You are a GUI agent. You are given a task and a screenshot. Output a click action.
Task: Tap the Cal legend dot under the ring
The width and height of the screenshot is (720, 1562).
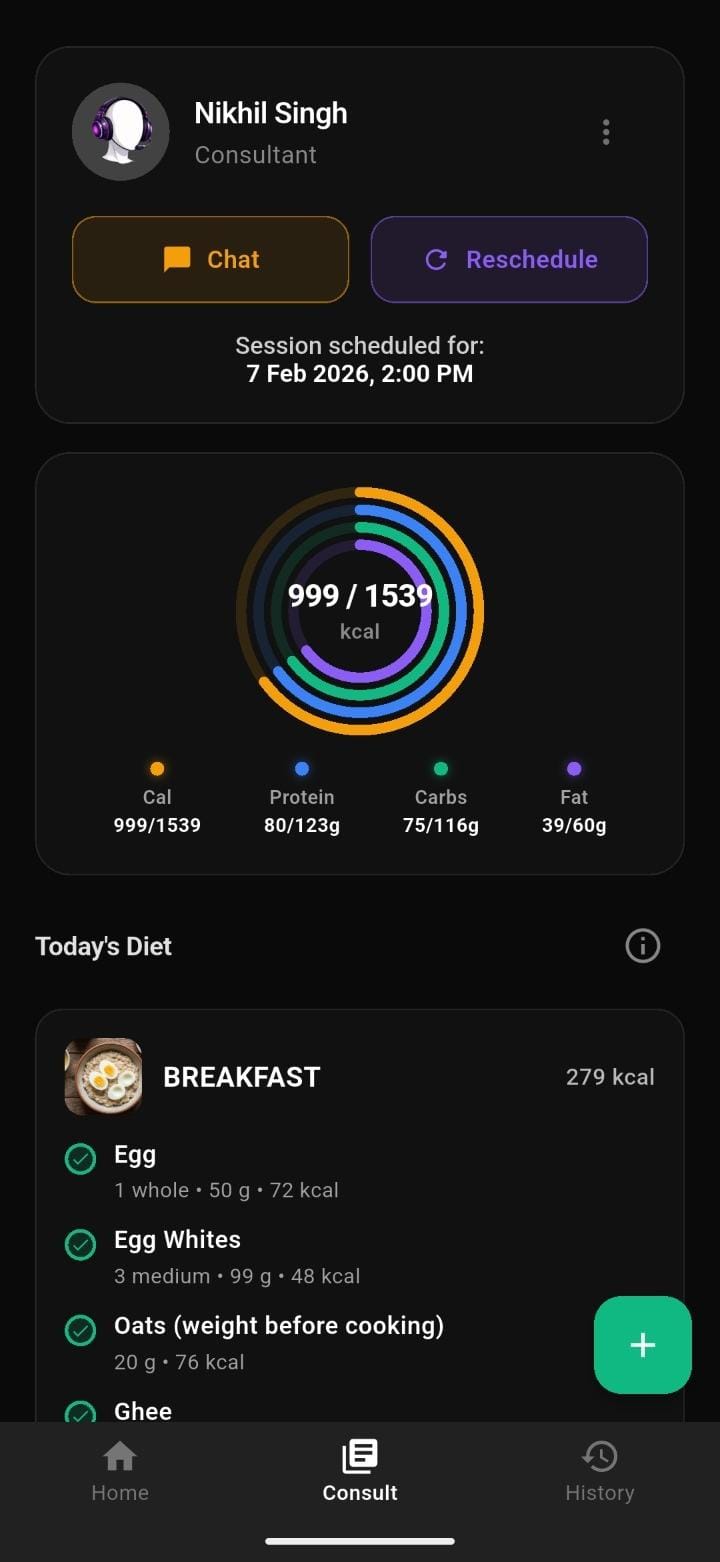[x=156, y=768]
